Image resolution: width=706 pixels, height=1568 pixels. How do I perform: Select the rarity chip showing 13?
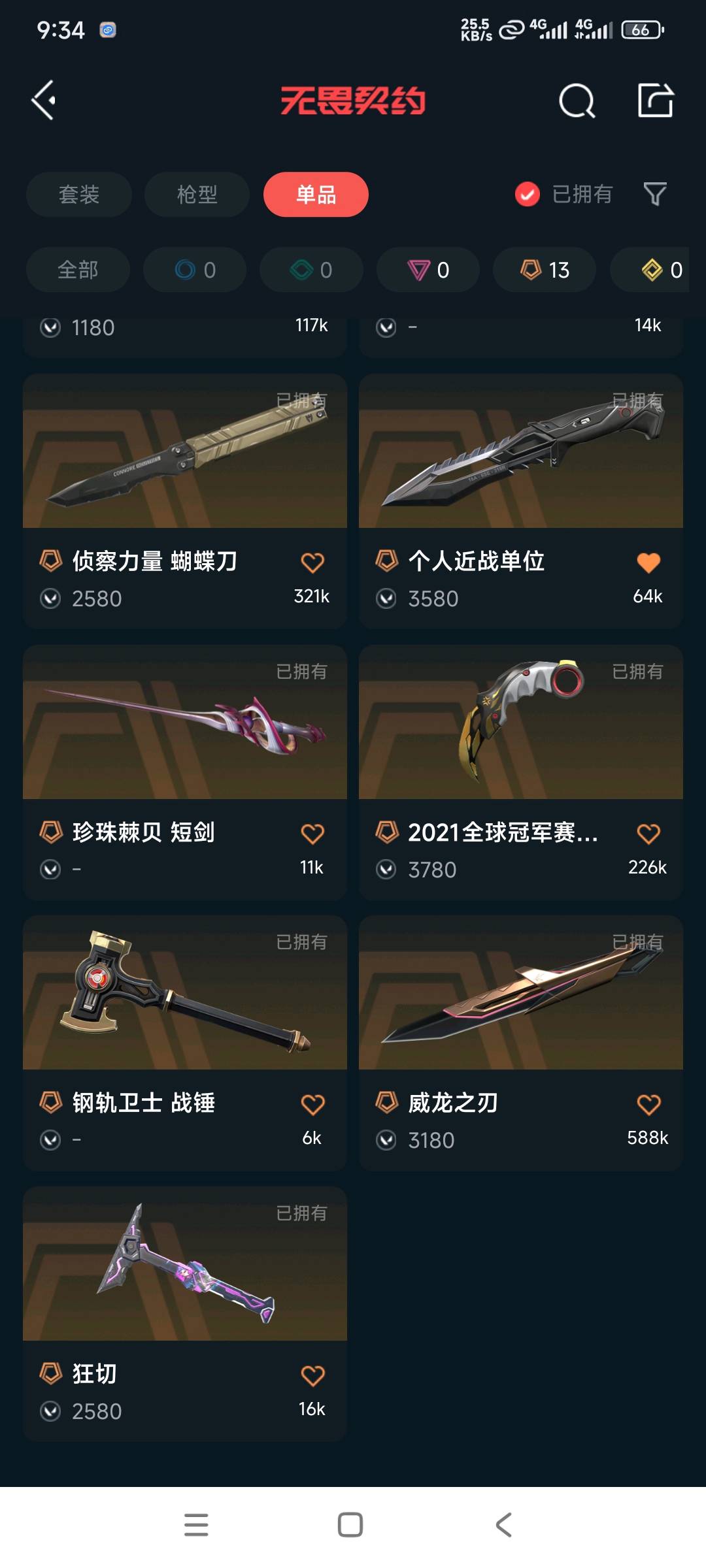[545, 270]
